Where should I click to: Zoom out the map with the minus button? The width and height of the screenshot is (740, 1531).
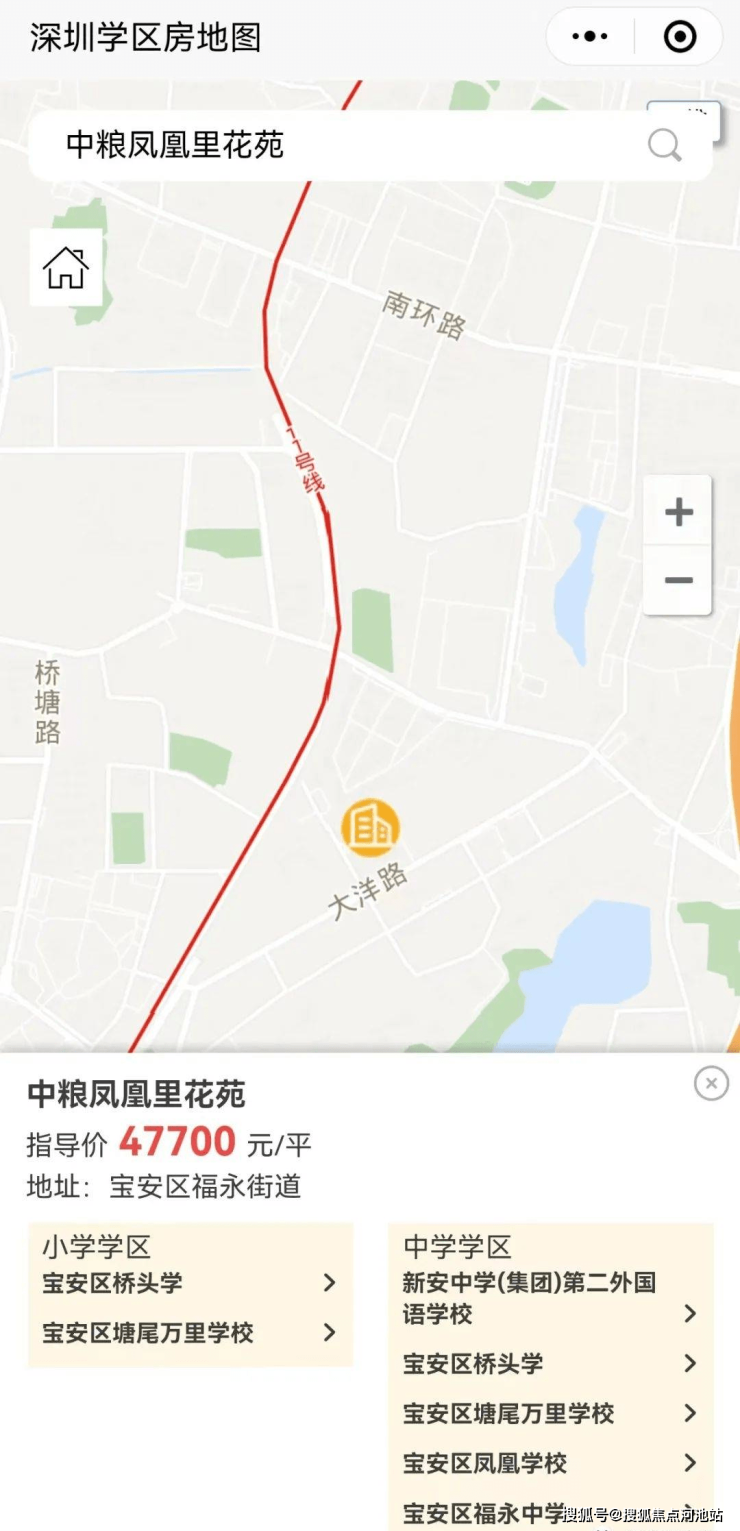(678, 580)
